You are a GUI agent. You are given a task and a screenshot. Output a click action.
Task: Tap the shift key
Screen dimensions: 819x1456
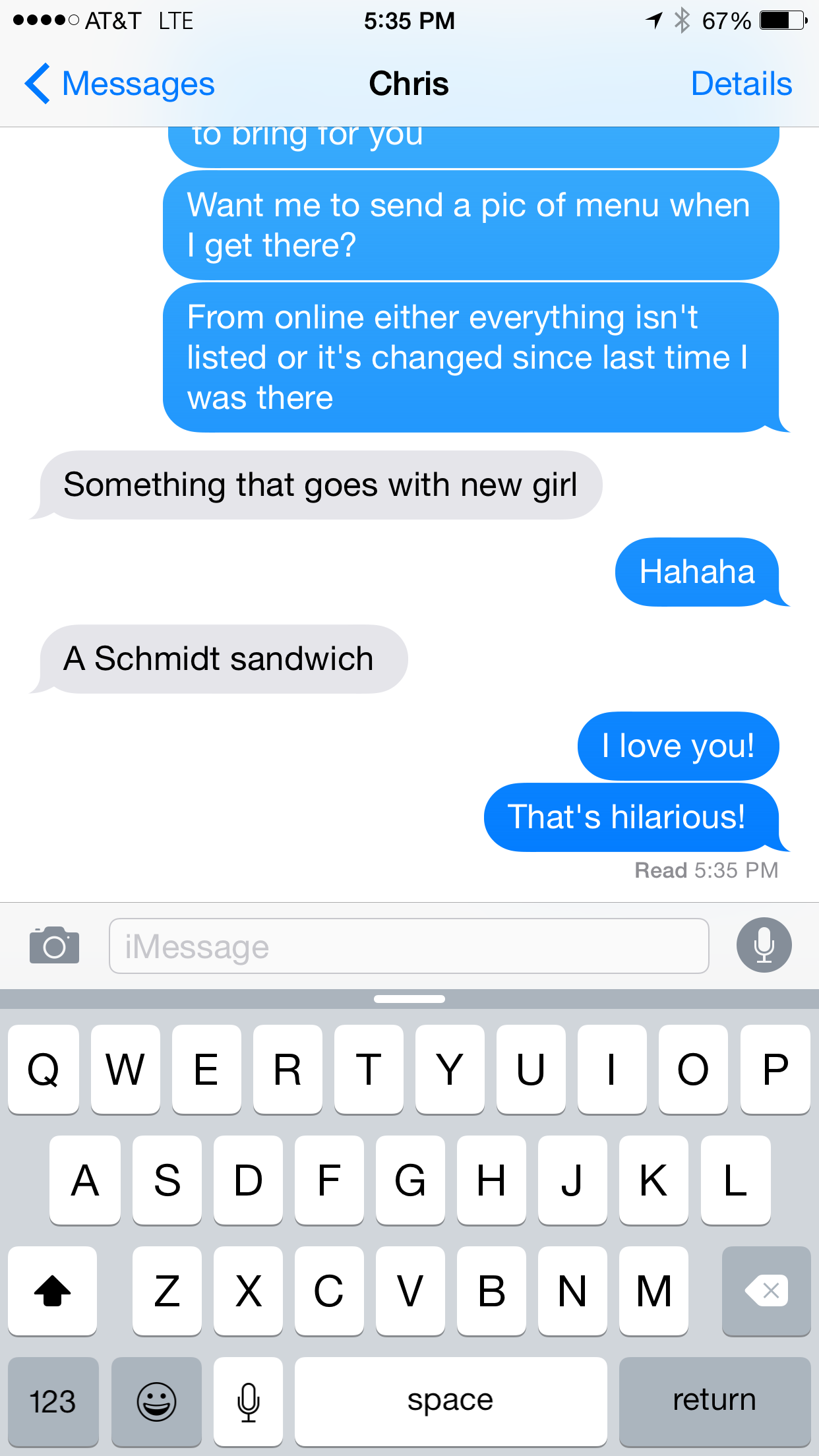[53, 1290]
